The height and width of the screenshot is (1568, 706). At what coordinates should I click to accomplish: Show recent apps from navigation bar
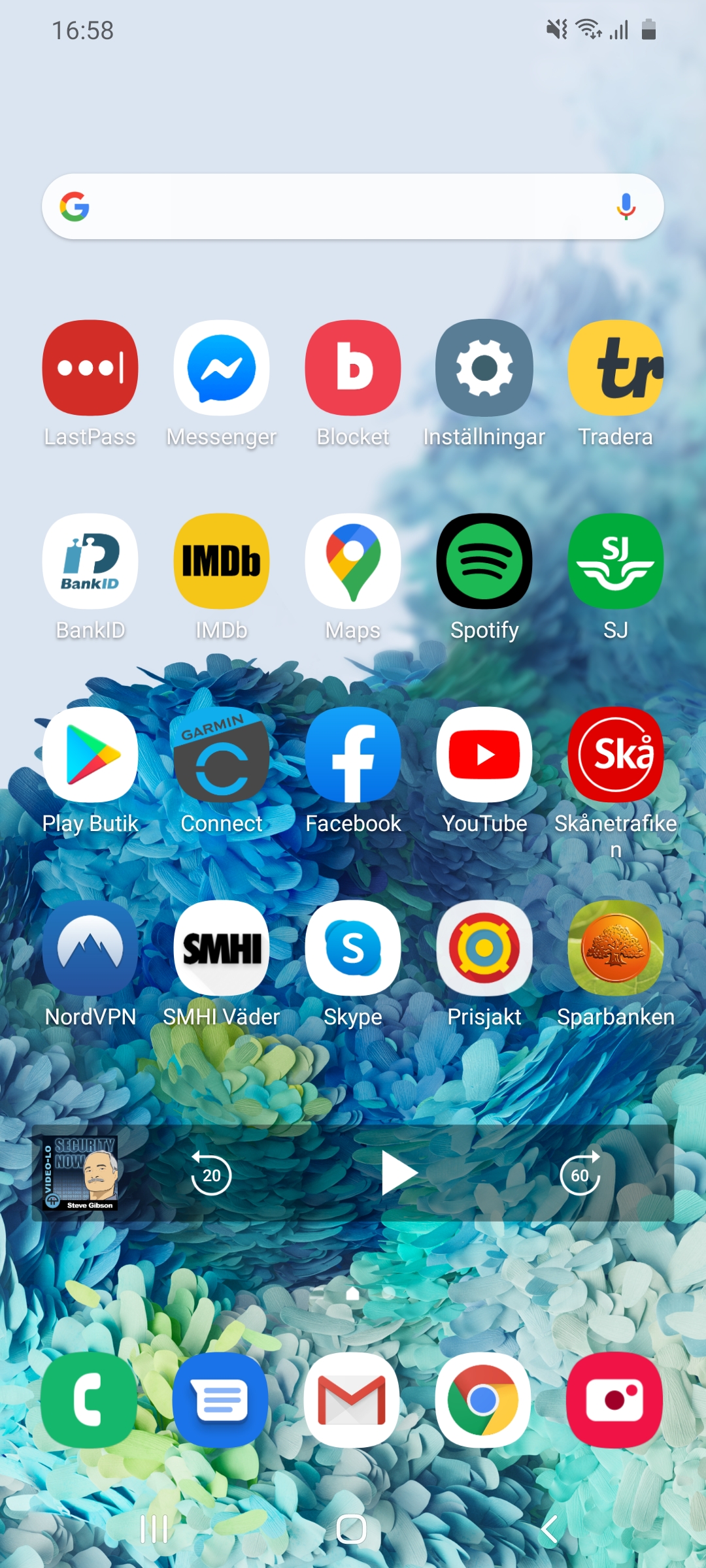point(154,1529)
